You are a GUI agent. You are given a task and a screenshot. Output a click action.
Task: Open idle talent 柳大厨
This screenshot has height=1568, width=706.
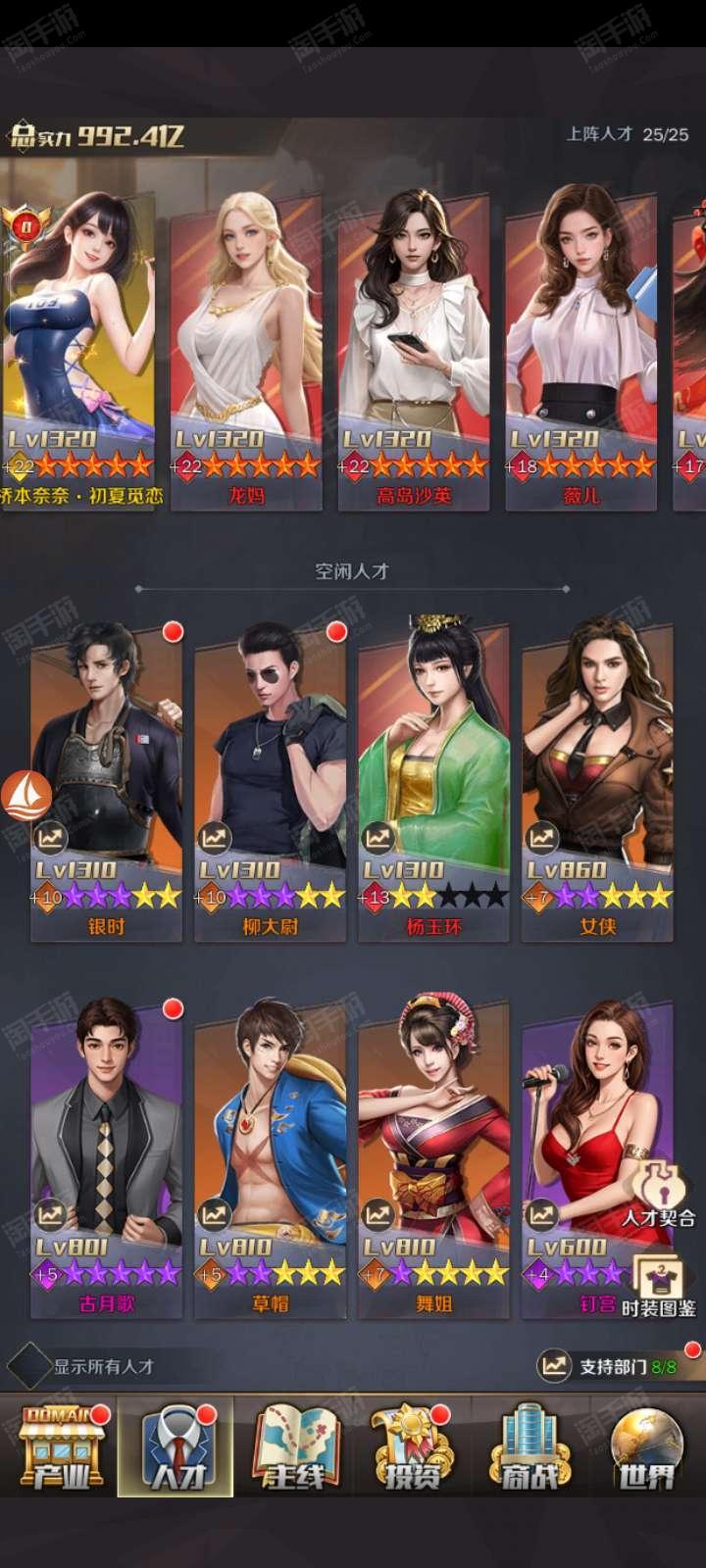click(270, 780)
